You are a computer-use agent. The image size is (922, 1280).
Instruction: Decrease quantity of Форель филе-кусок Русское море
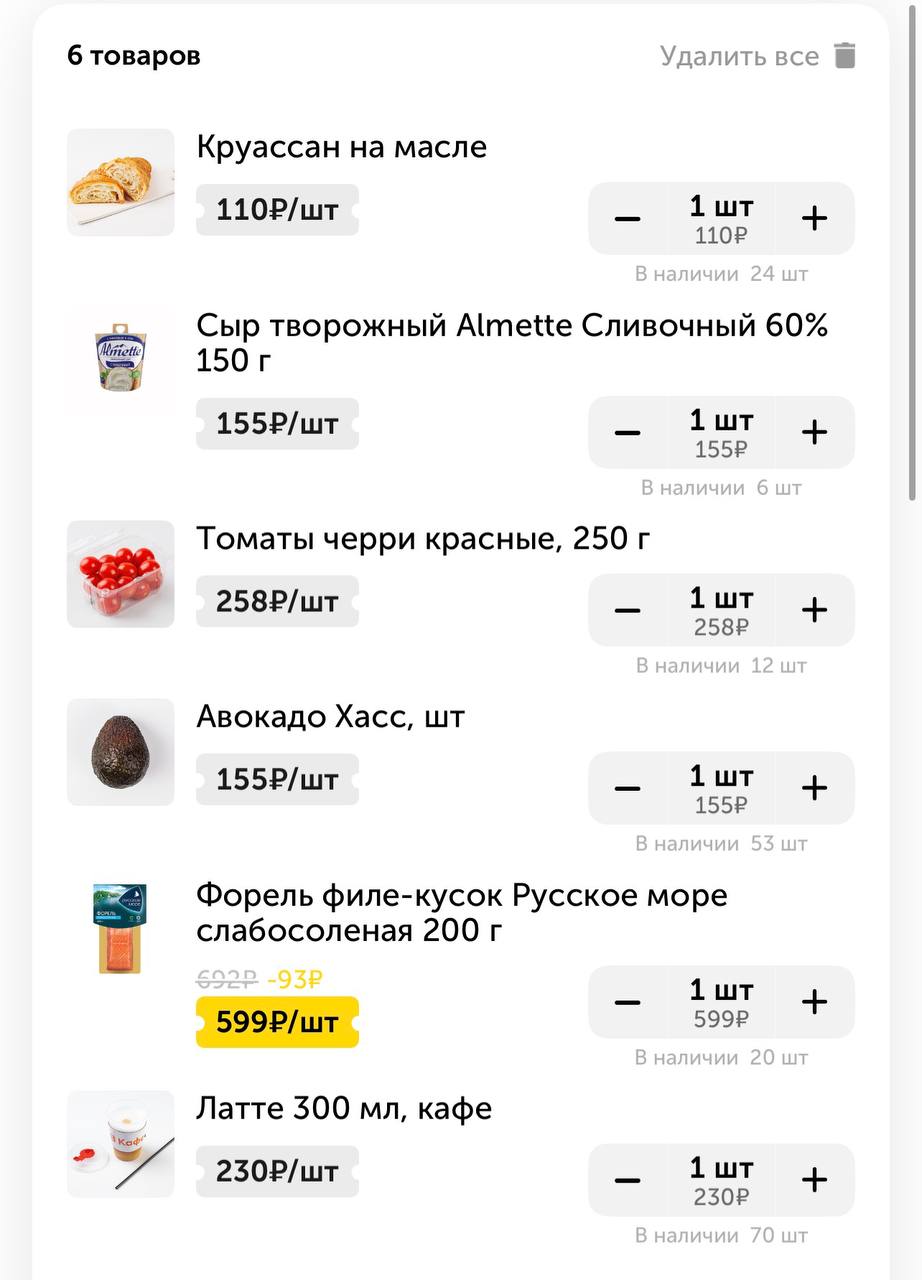[x=628, y=1002]
